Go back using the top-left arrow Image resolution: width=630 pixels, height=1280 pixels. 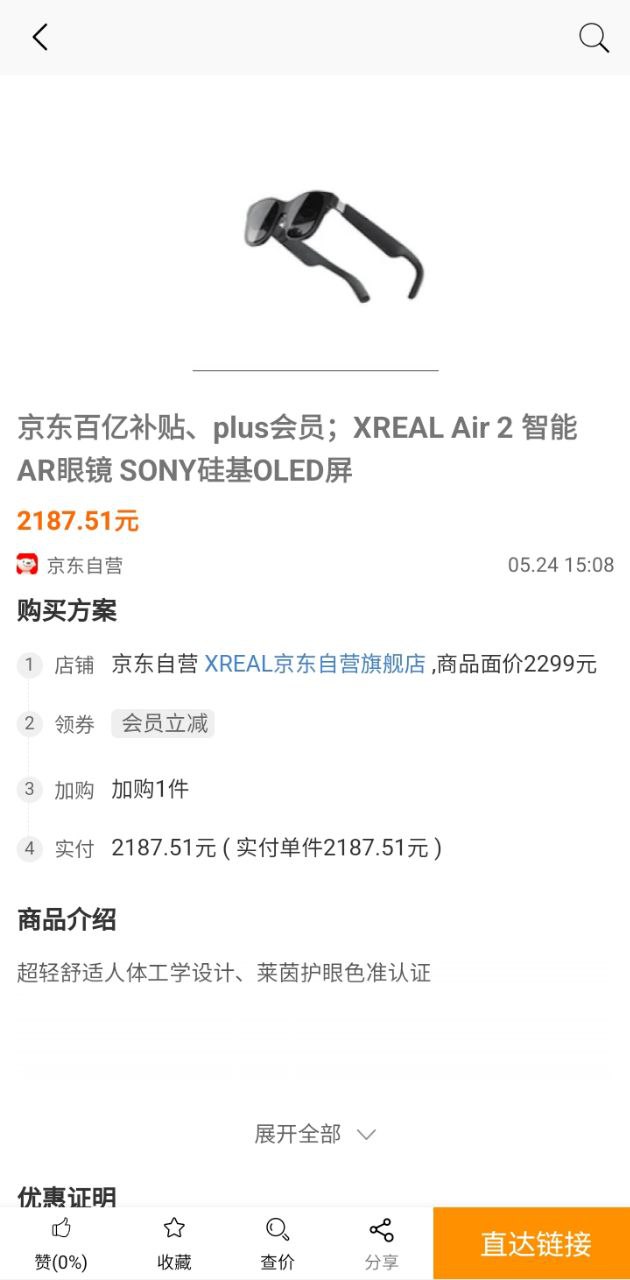click(x=40, y=38)
